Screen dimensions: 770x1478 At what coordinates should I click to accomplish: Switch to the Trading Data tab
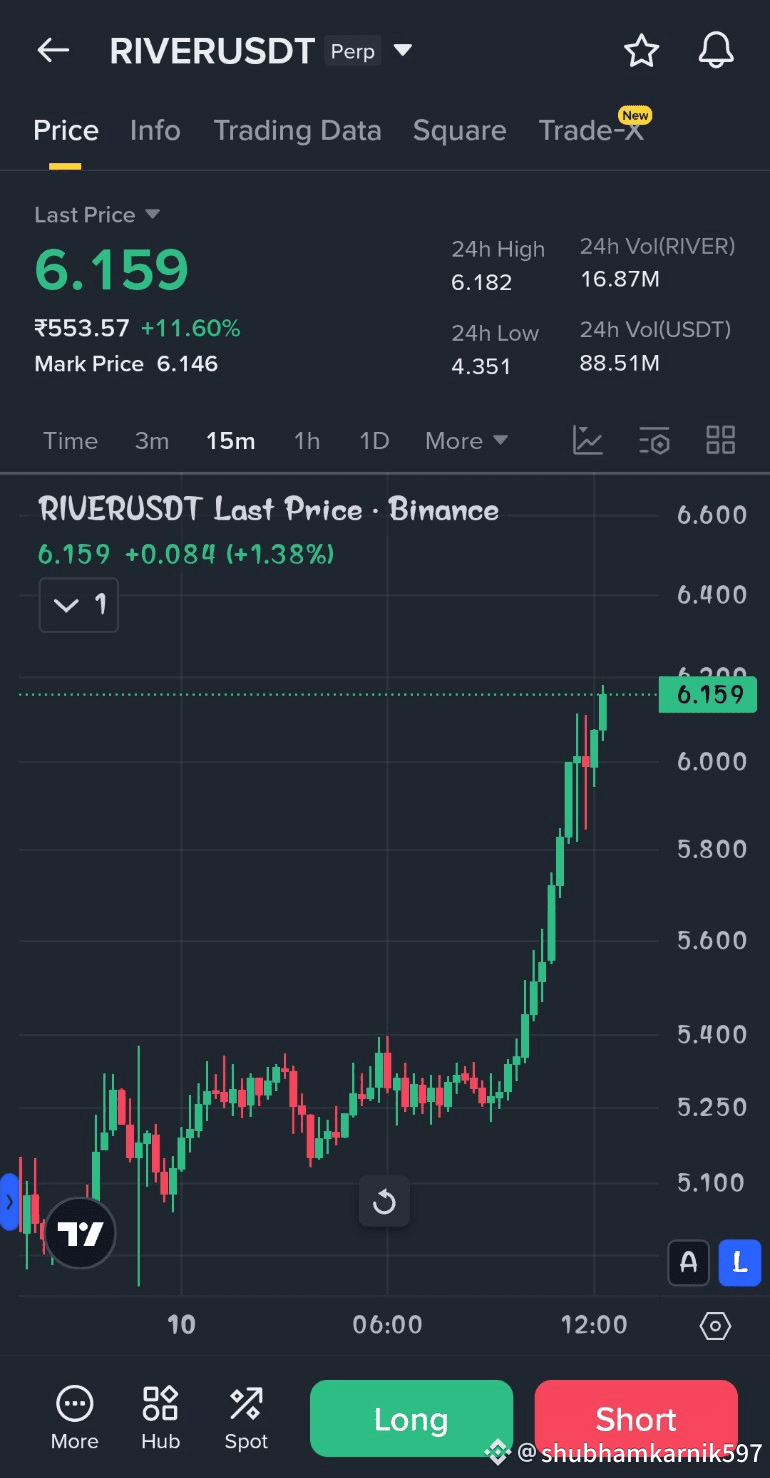coord(297,131)
